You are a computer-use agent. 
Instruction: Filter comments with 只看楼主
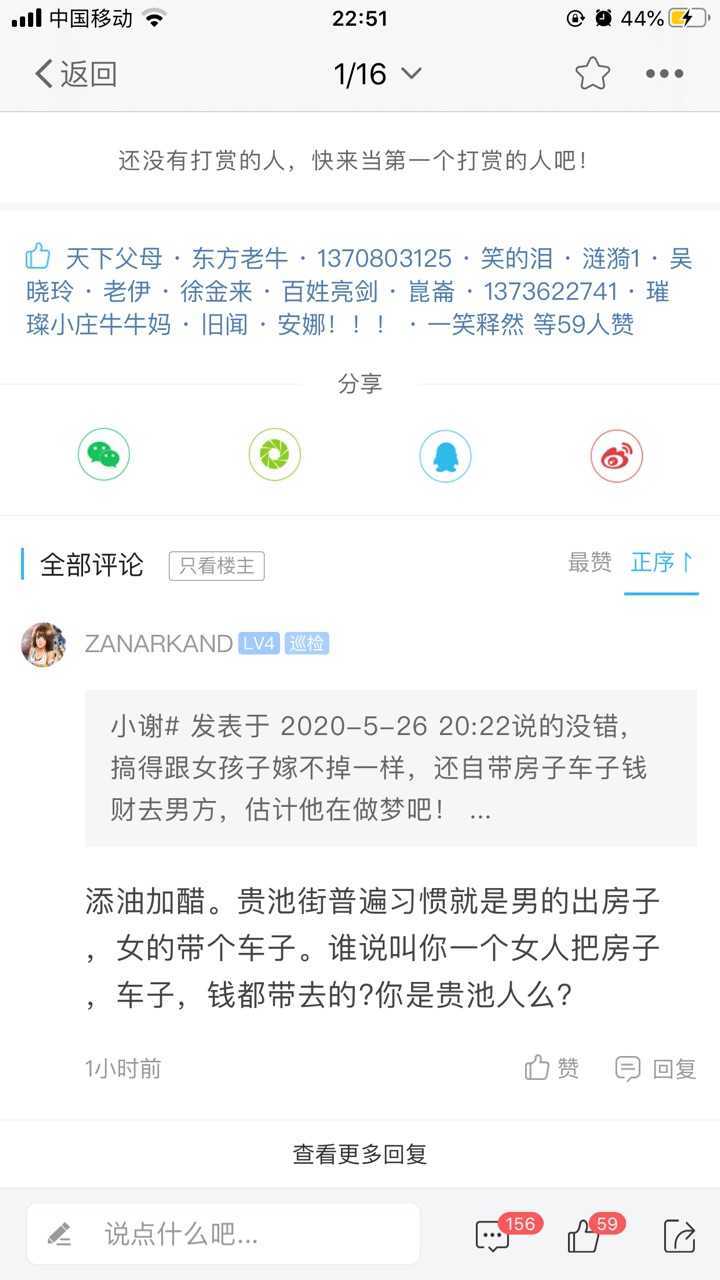(216, 566)
